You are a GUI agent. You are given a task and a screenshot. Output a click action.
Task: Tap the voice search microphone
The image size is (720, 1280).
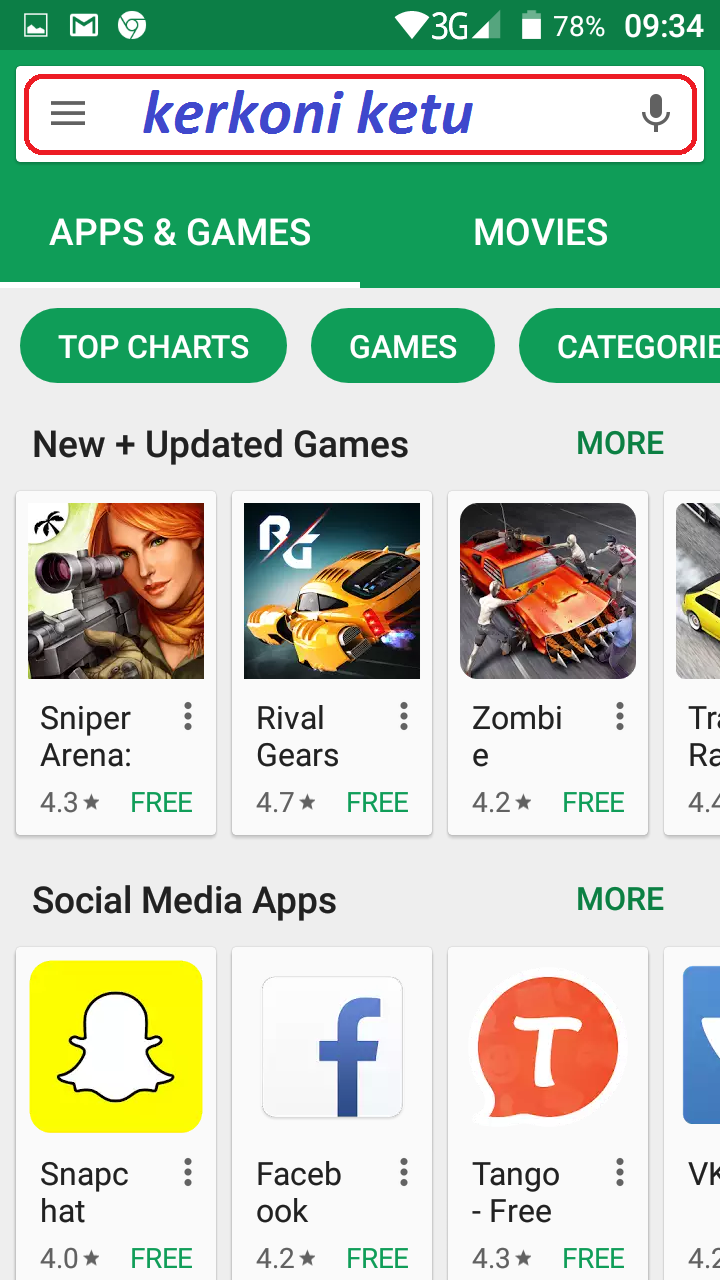(x=656, y=113)
